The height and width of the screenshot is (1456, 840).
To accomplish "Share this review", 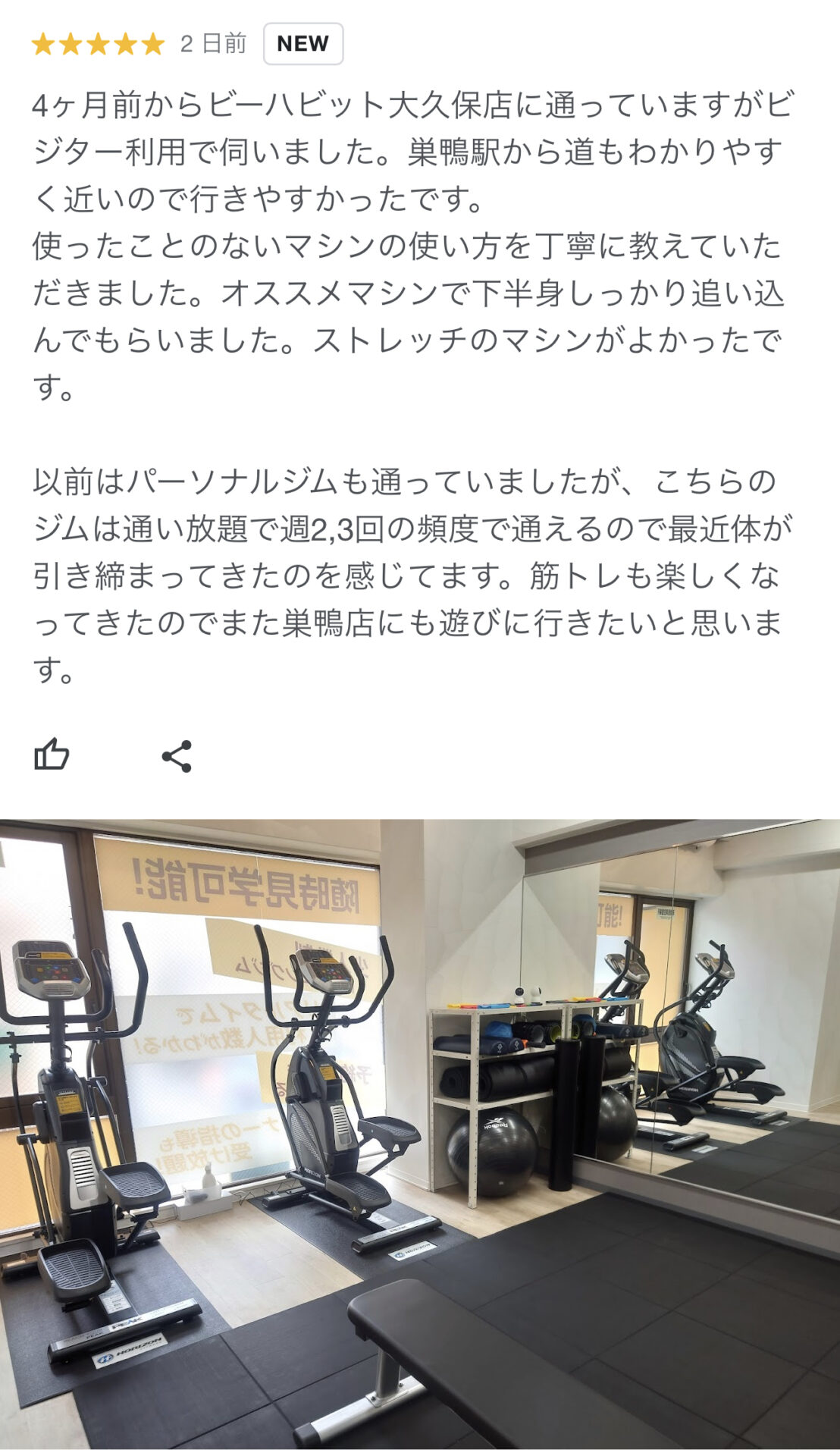I will click(x=177, y=756).
